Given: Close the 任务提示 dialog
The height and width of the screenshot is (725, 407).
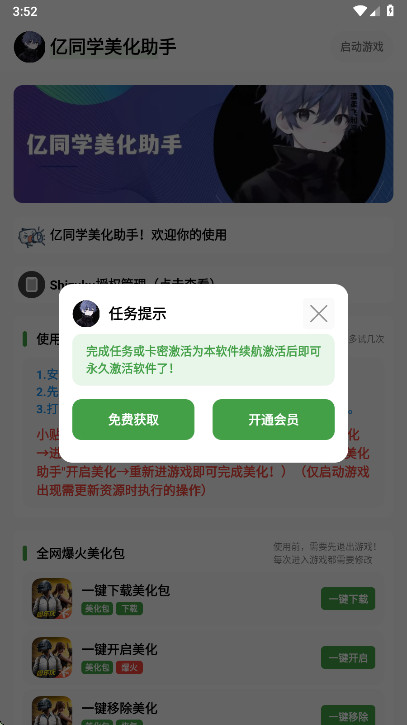Looking at the screenshot, I should point(319,313).
